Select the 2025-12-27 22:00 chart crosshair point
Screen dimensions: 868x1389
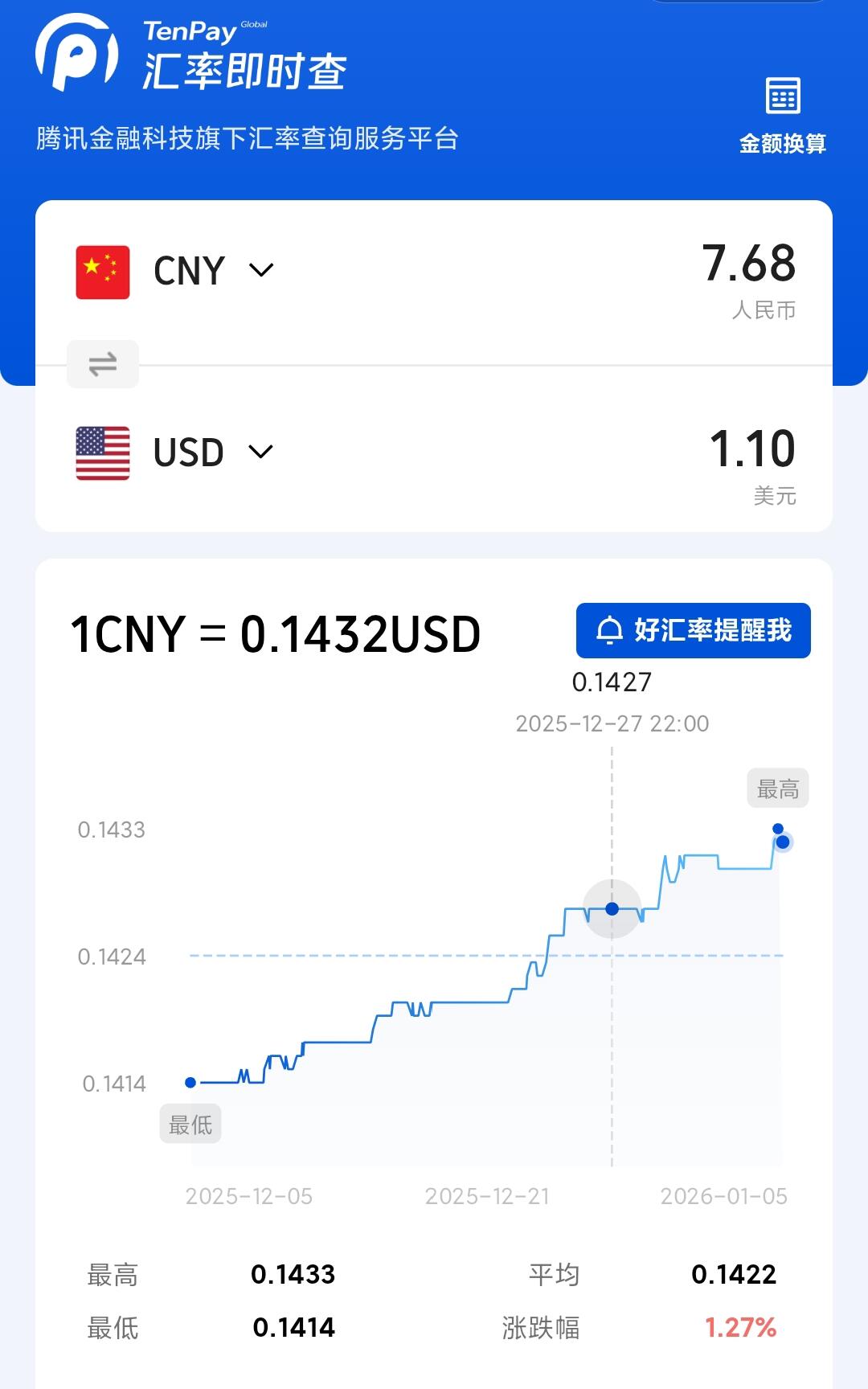point(612,908)
